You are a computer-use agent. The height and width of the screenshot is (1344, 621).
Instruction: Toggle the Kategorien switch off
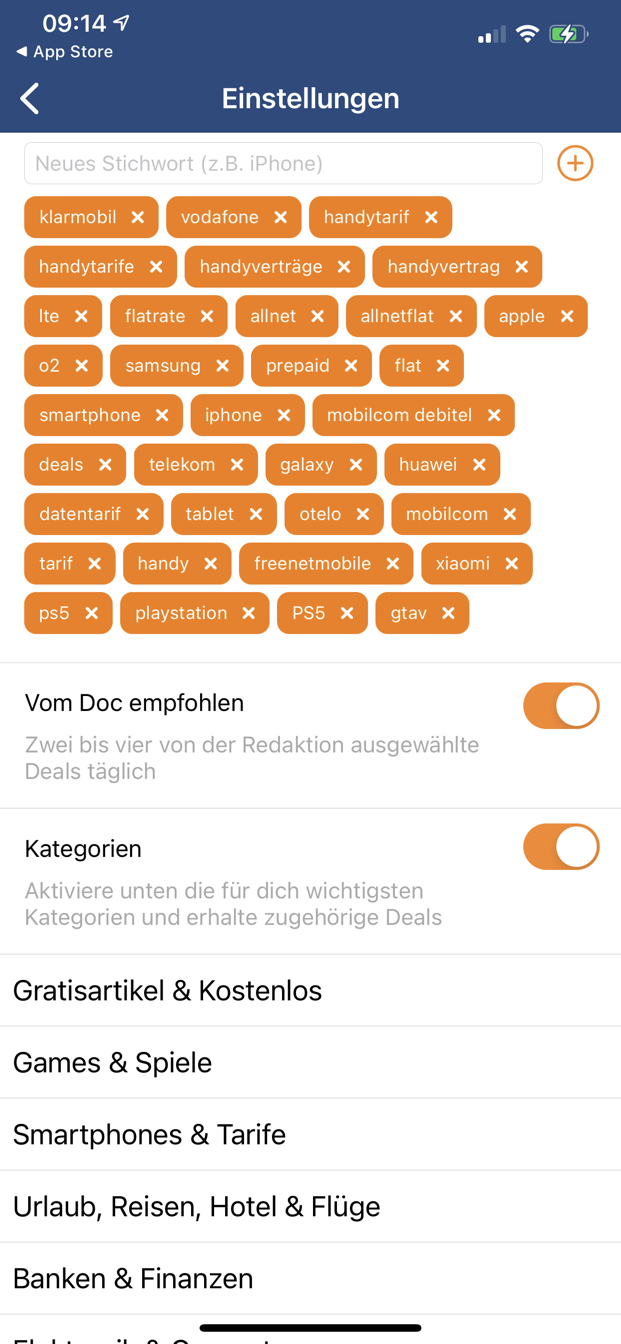pyautogui.click(x=561, y=847)
